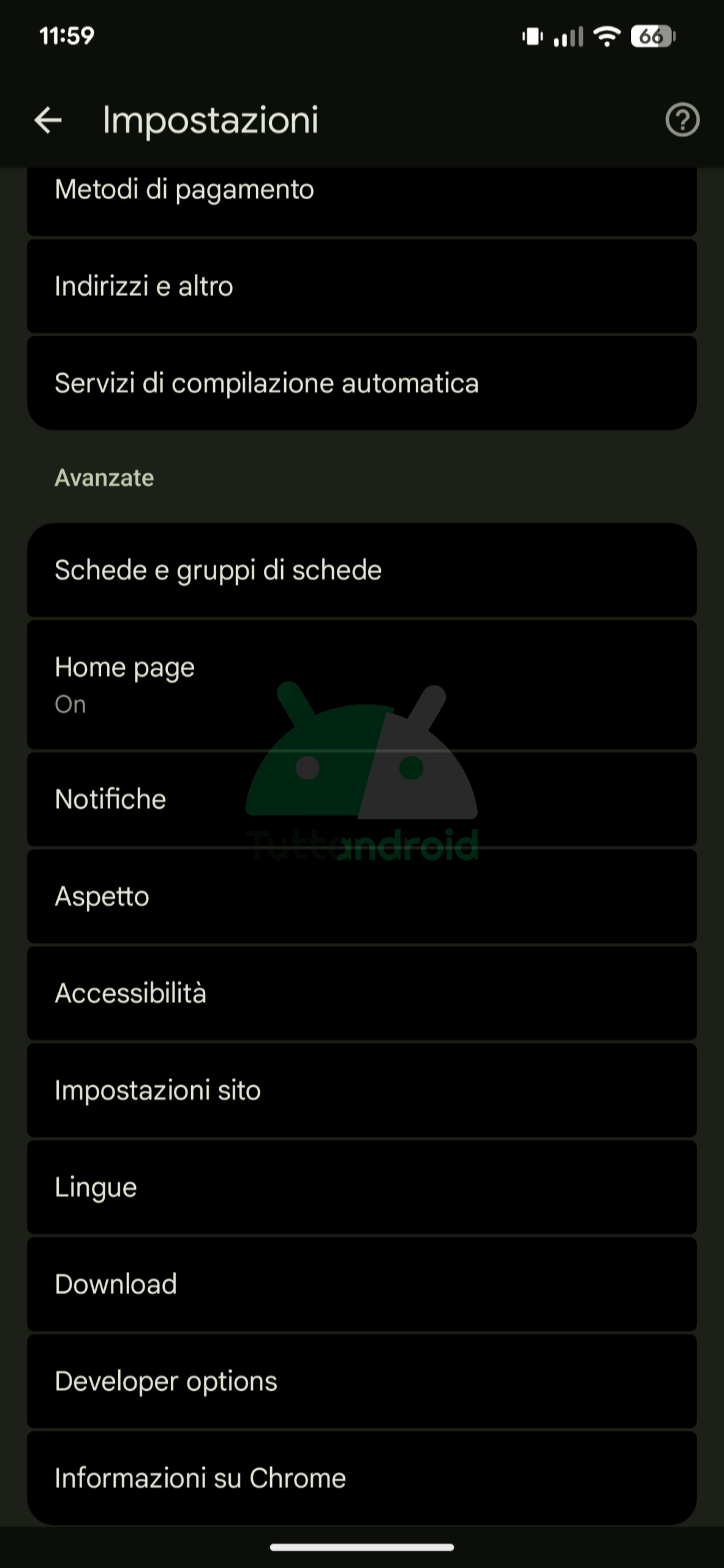Open Indirizzi e altro settings
This screenshot has width=724, height=1568.
(x=361, y=287)
